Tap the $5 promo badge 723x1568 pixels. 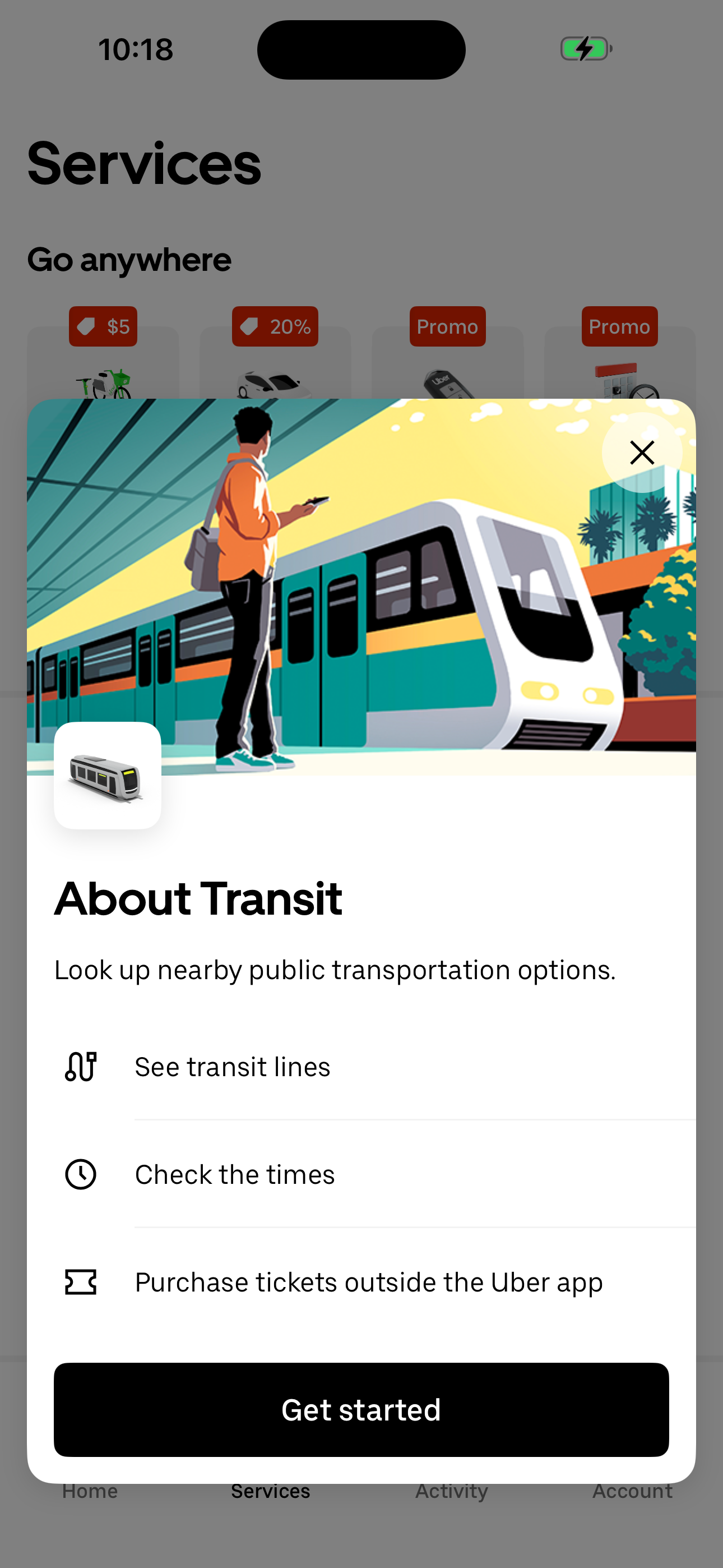click(103, 326)
